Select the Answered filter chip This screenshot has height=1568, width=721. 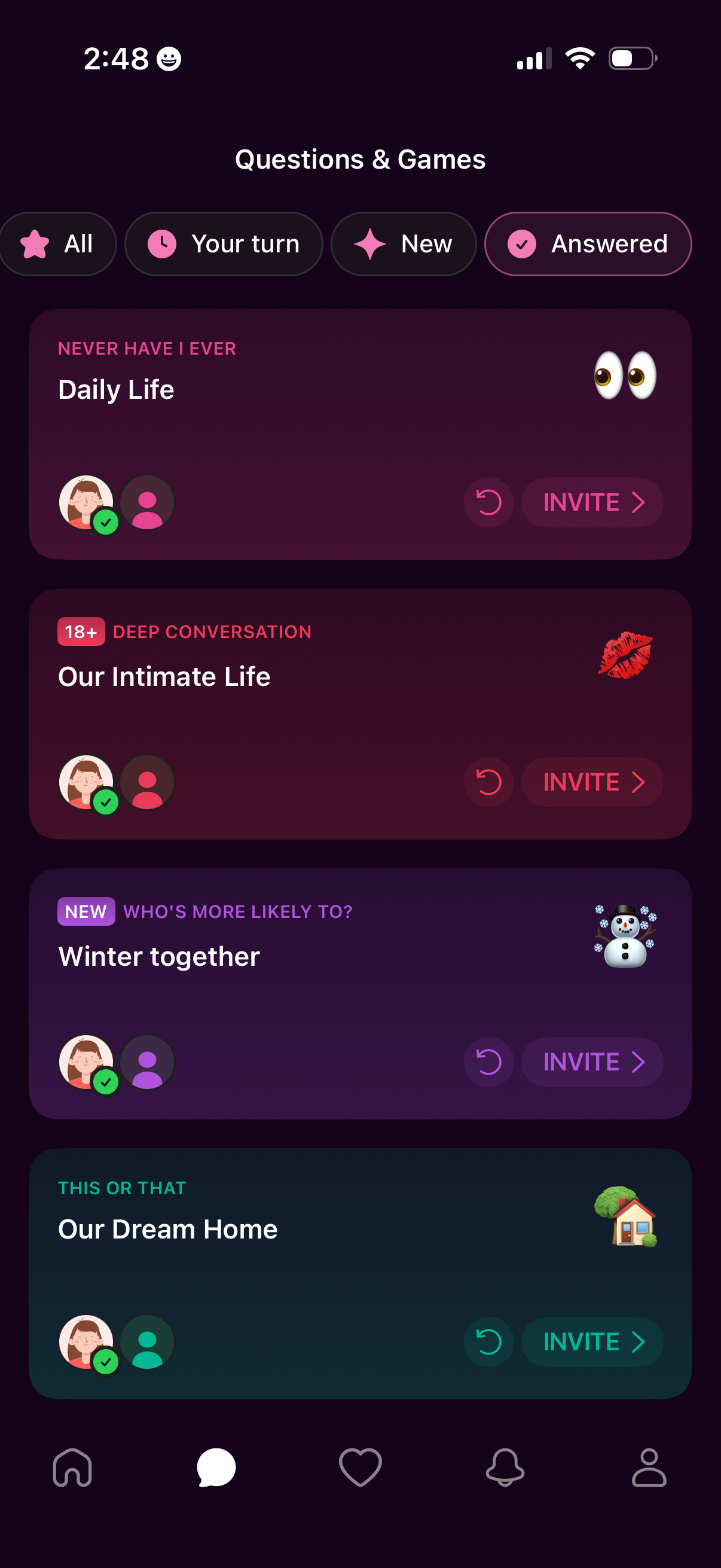click(x=587, y=244)
